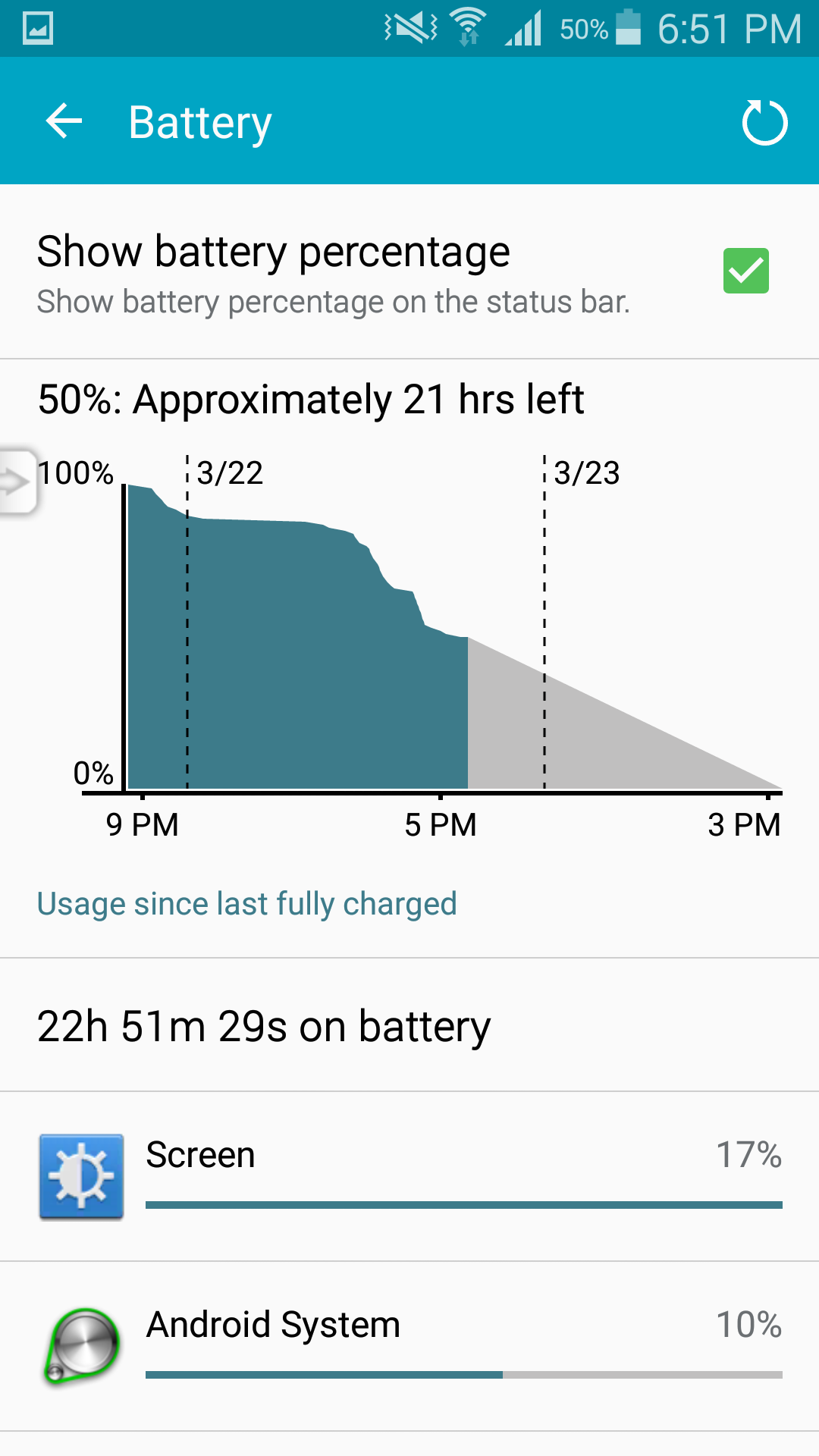
Task: Refresh the battery usage data
Action: pyautogui.click(x=764, y=122)
